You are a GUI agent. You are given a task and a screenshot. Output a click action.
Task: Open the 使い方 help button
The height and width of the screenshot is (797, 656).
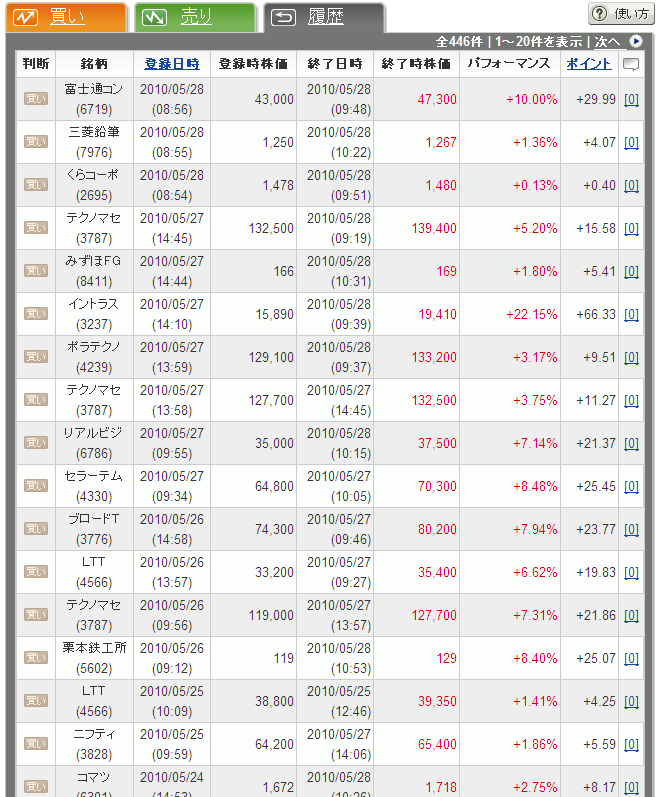coord(620,14)
